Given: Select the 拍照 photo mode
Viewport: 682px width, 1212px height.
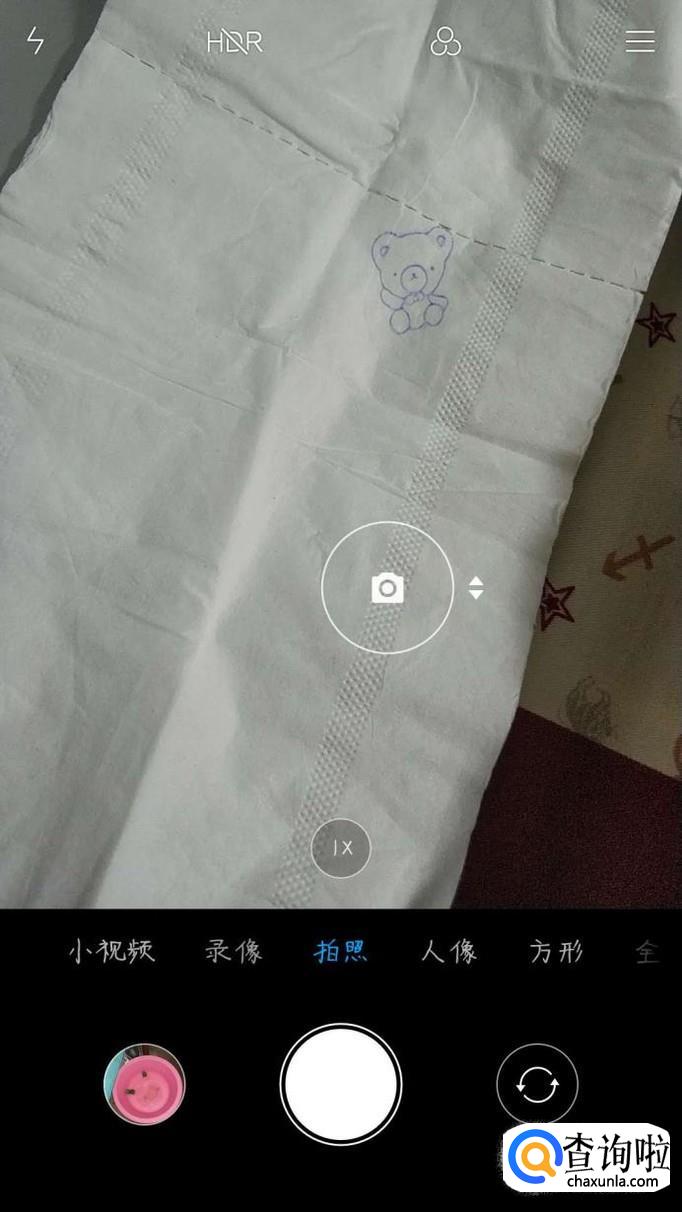Looking at the screenshot, I should pyautogui.click(x=341, y=950).
